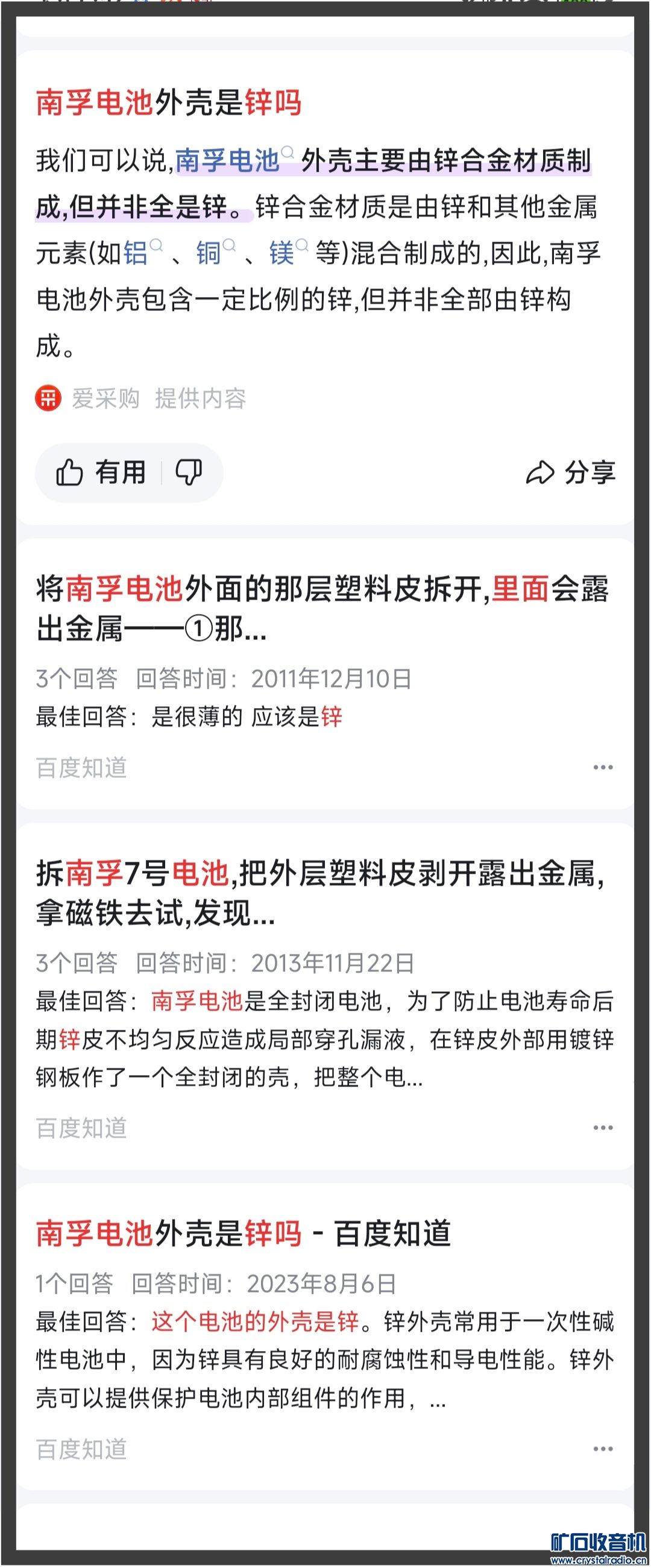Open the 铝 keyword link
Viewport: 651px width, 1568px height.
136,252
